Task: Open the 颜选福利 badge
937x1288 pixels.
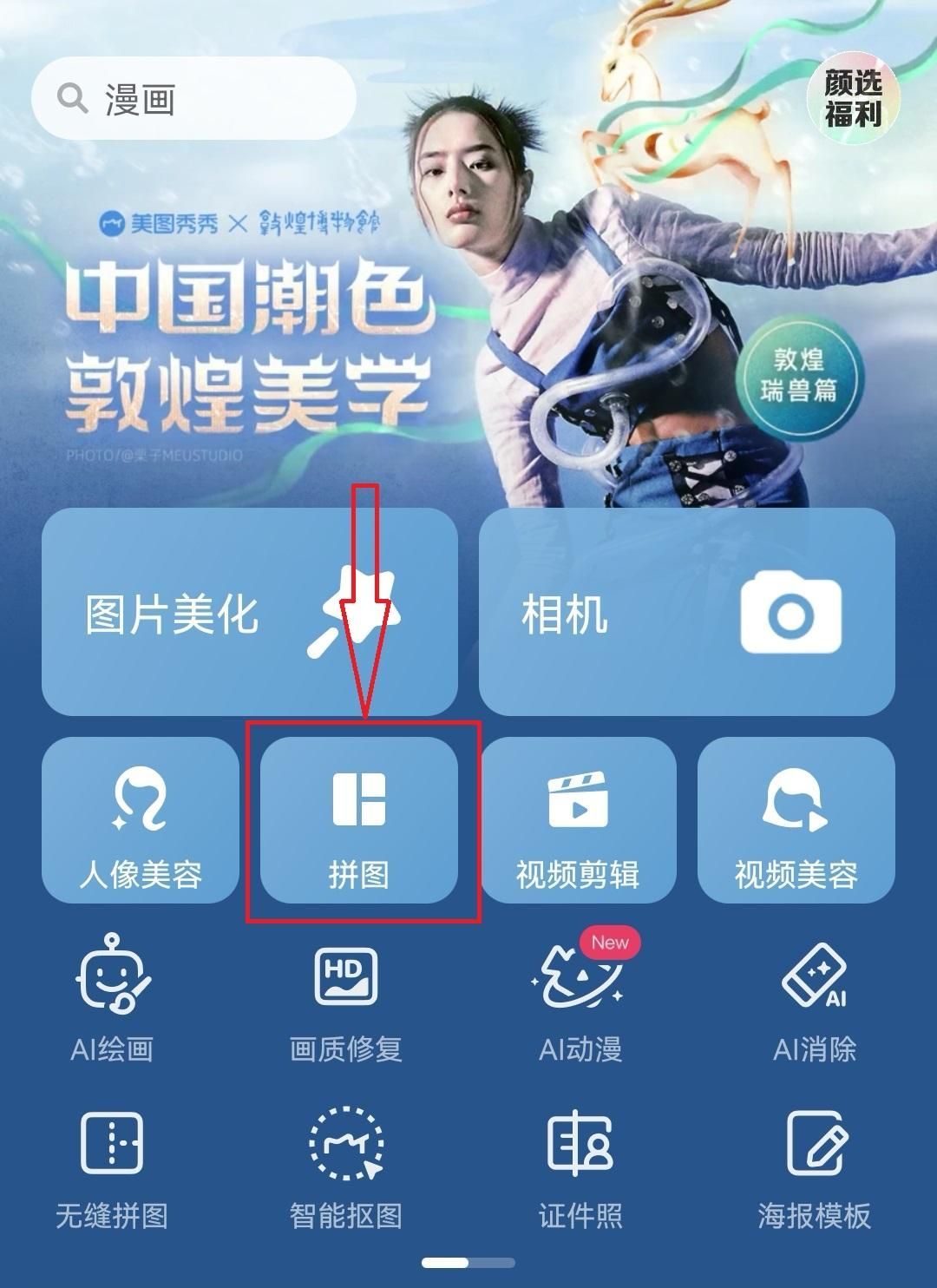Action: click(x=852, y=98)
